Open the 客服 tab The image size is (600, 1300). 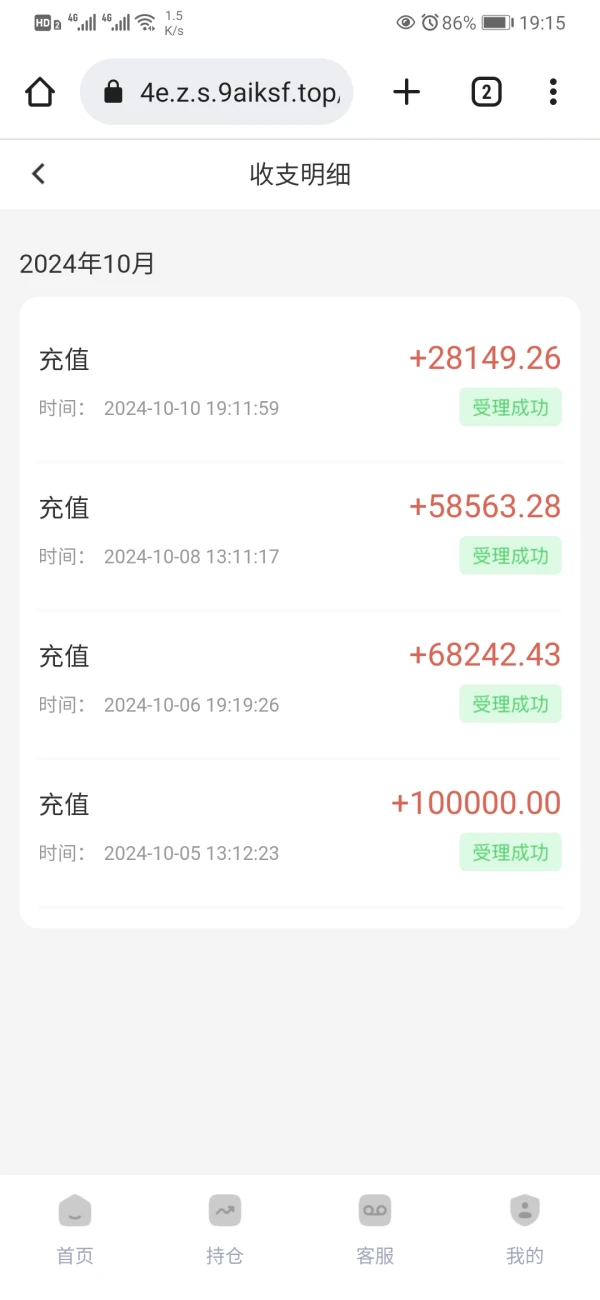pos(375,1229)
